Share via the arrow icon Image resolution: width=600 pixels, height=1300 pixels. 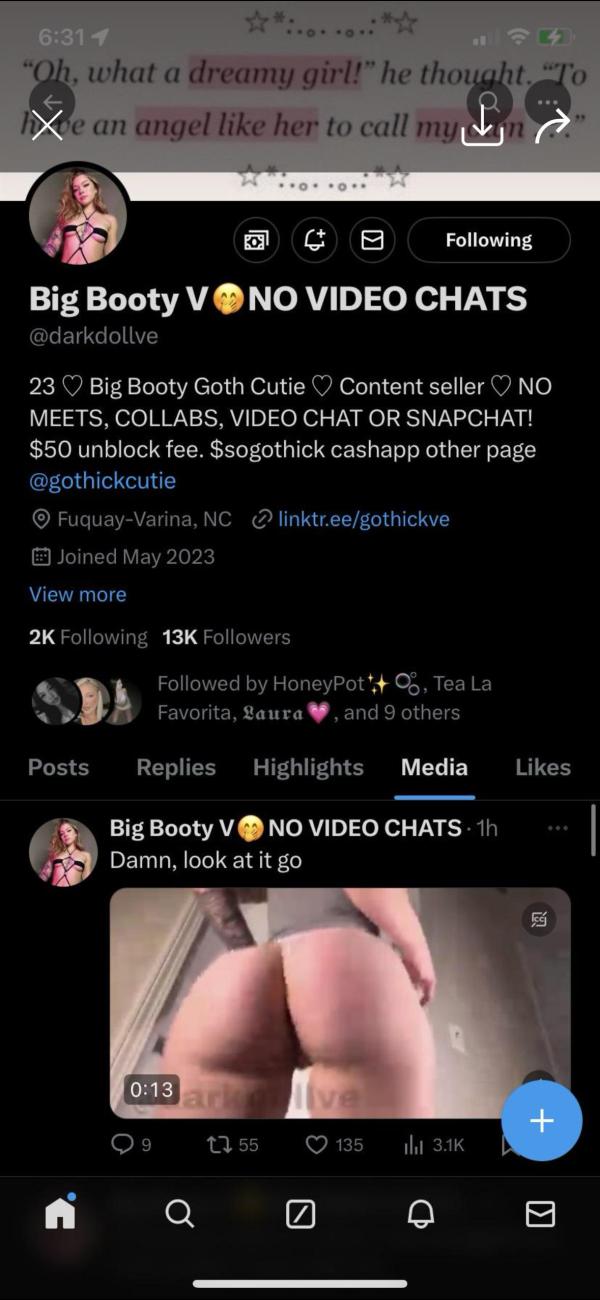point(551,125)
